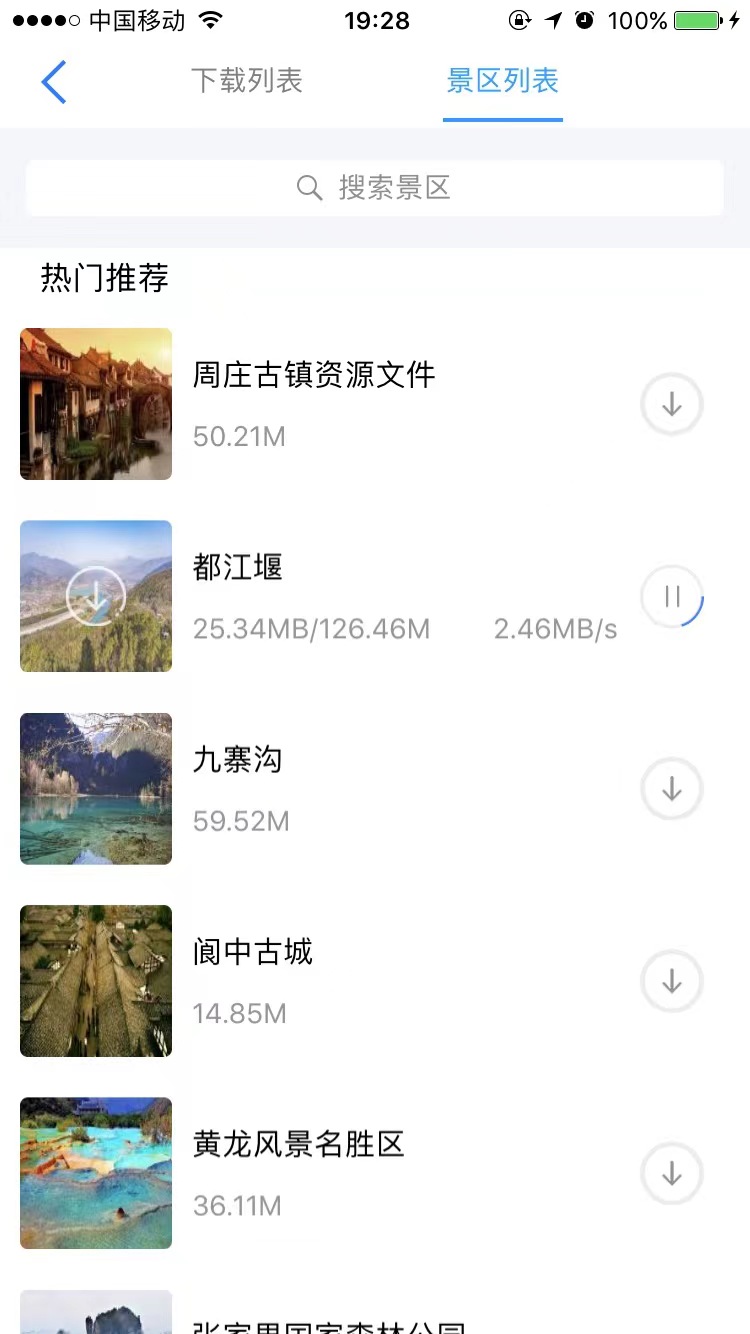Open the 都江堰 scenic area picture

[96, 596]
